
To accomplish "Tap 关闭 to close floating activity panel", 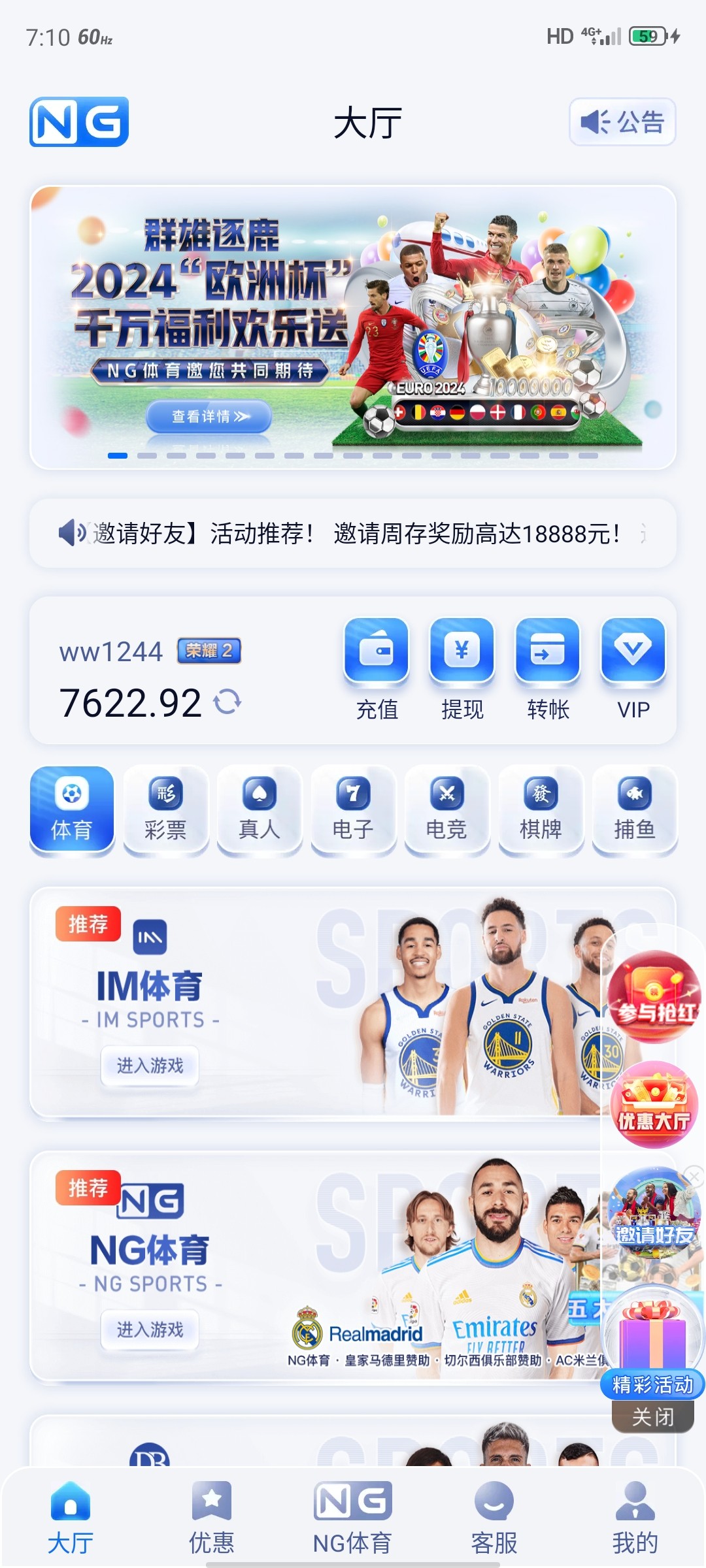I will 652,1416.
